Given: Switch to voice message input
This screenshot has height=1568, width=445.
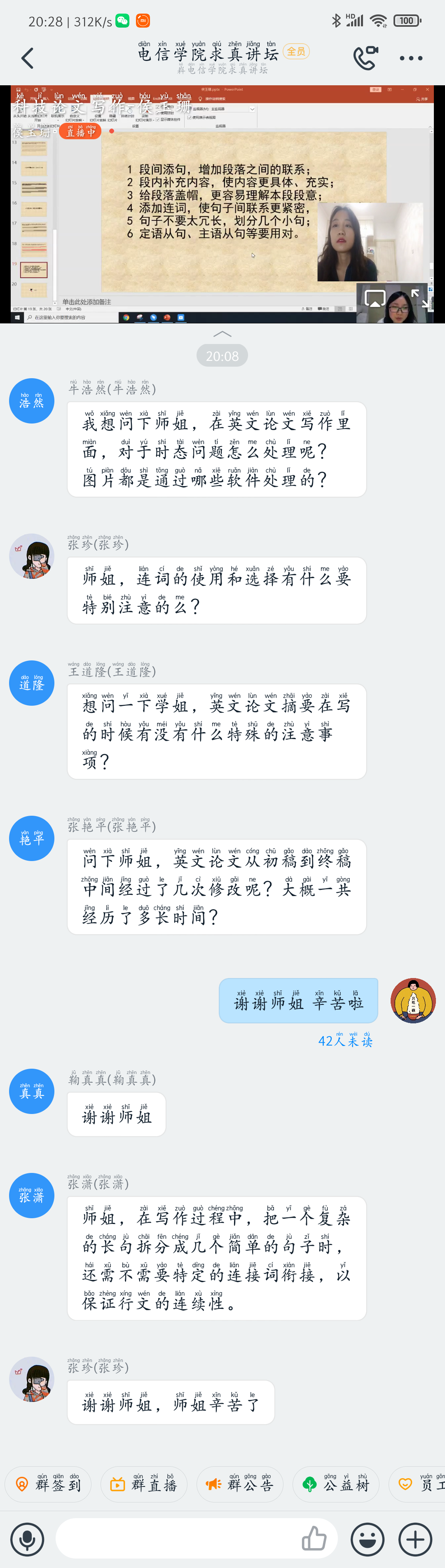Looking at the screenshot, I should click(x=27, y=1540).
